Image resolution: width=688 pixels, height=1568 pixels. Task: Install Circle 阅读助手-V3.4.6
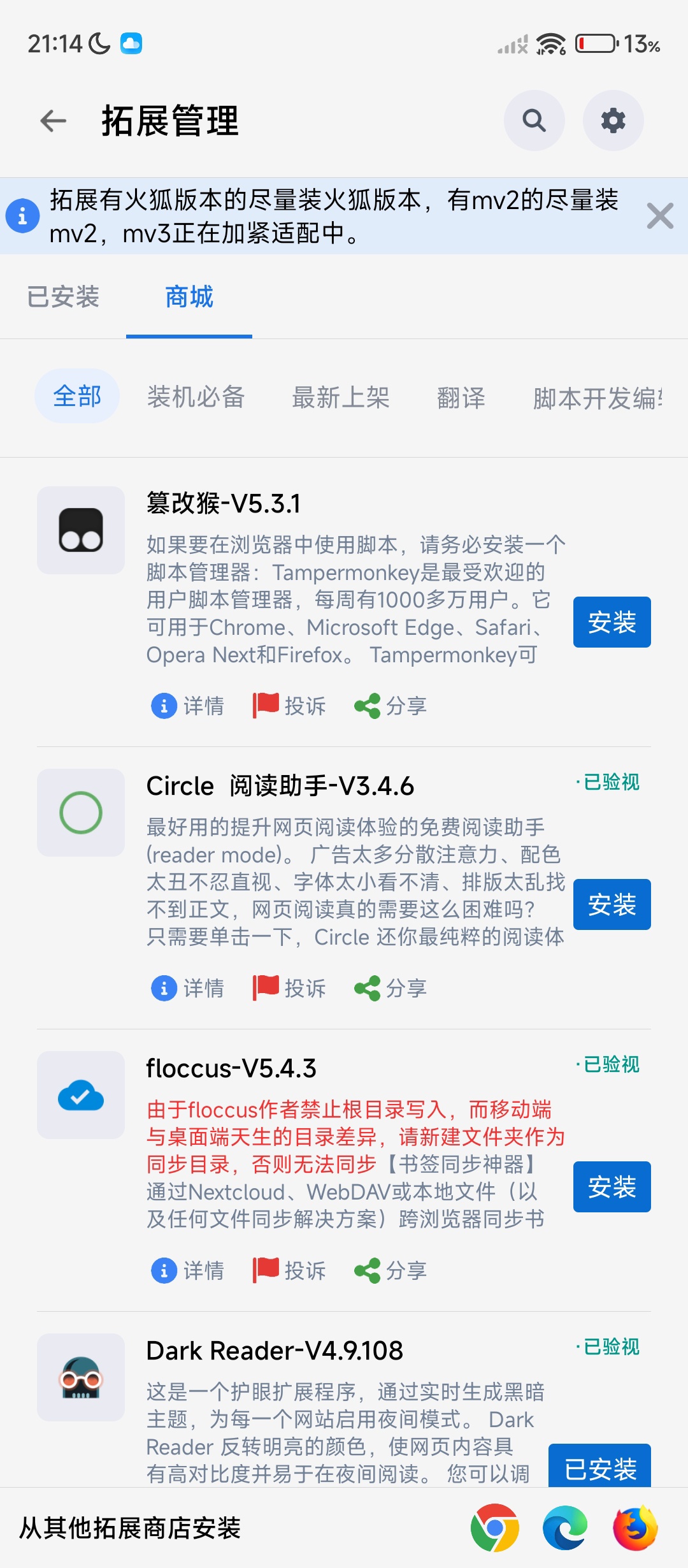pyautogui.click(x=612, y=904)
